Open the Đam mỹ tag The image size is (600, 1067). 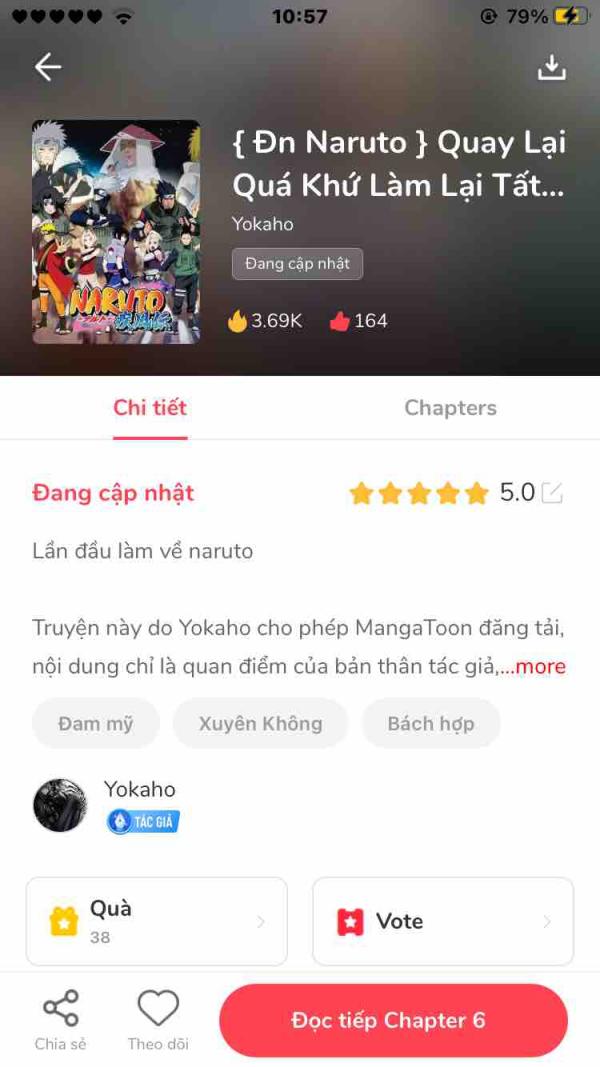96,723
